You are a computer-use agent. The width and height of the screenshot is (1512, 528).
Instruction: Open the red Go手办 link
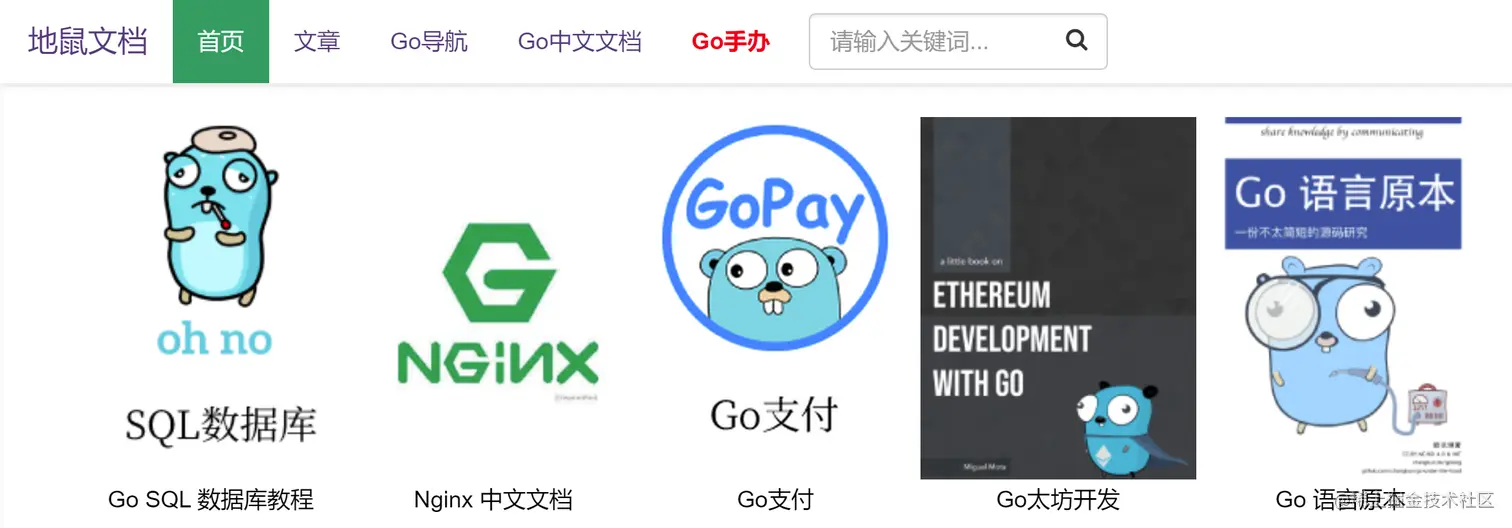(x=731, y=41)
